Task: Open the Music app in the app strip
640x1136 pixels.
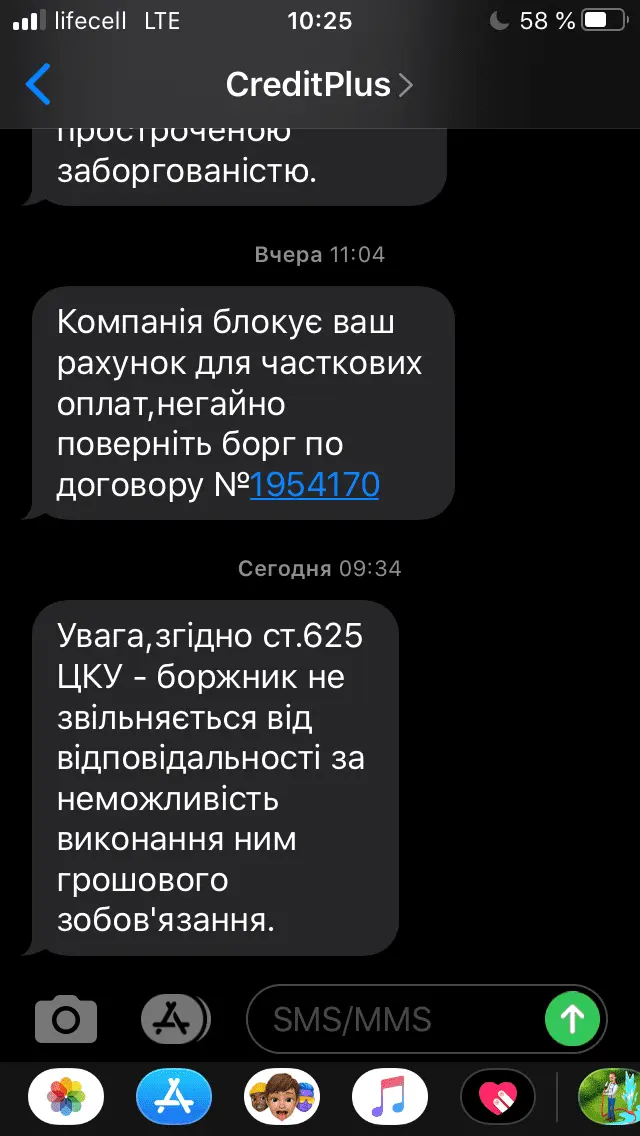Action: tap(390, 1098)
